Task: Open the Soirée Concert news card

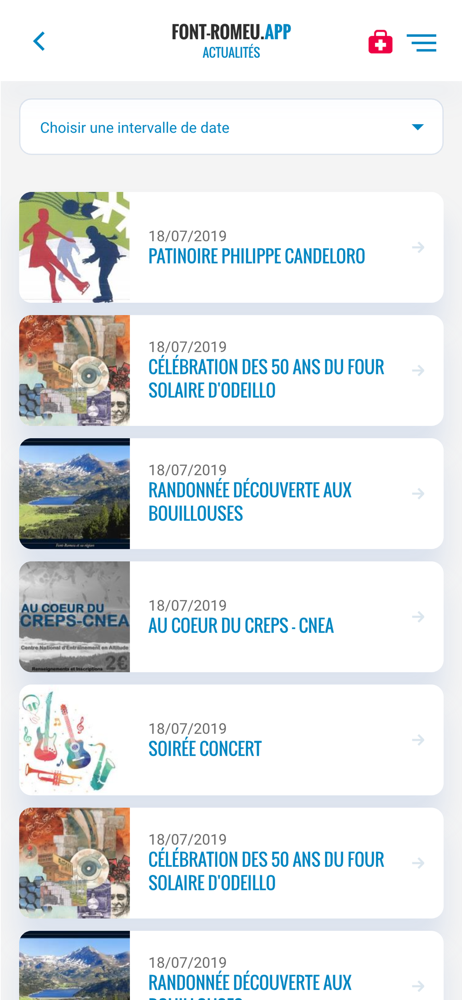Action: click(231, 740)
